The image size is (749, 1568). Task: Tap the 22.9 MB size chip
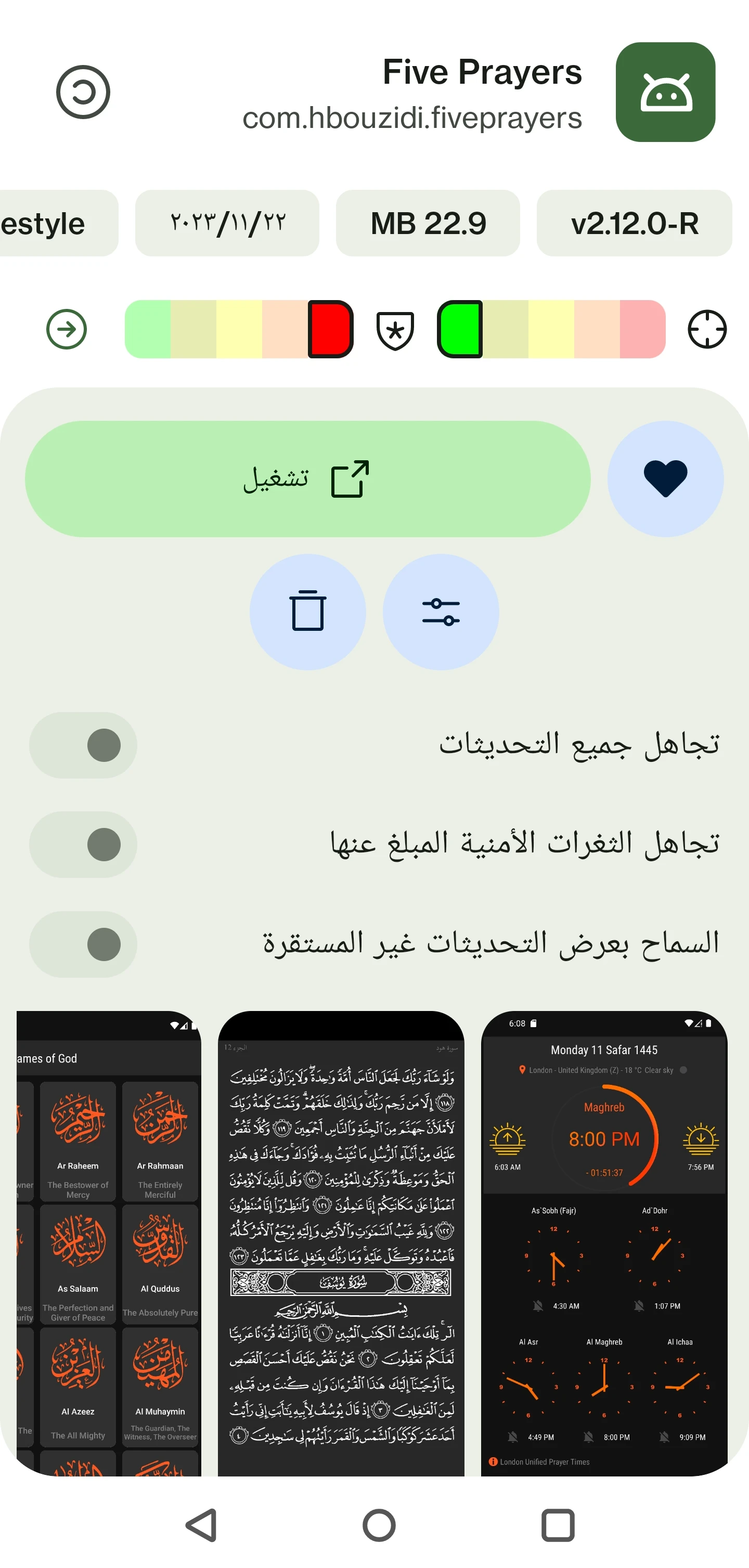[428, 224]
